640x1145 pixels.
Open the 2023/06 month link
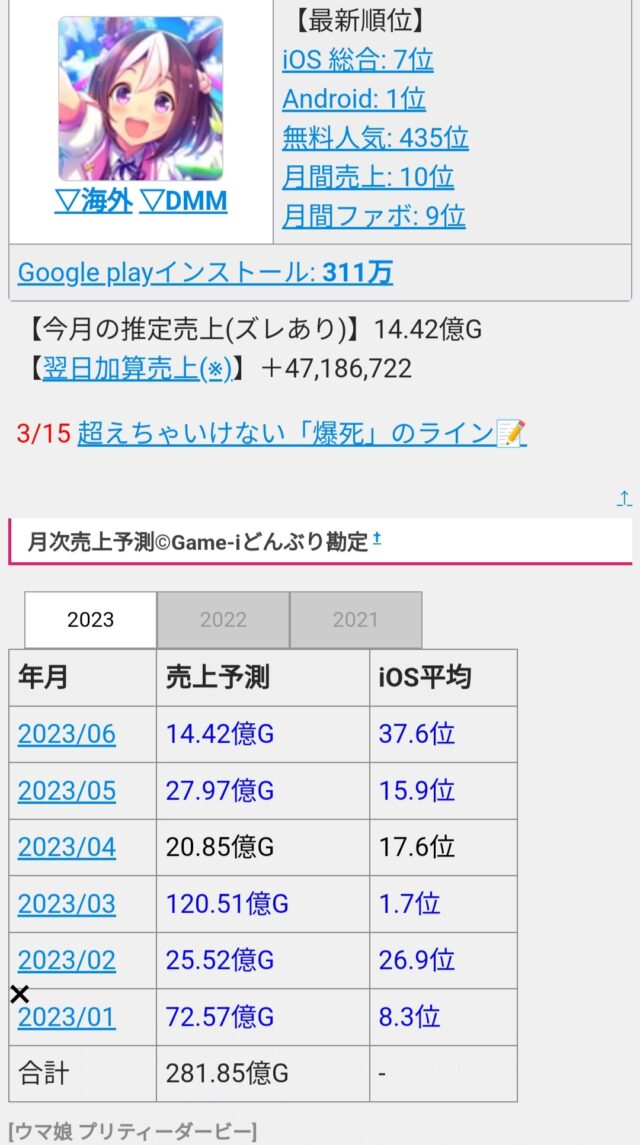(x=66, y=734)
